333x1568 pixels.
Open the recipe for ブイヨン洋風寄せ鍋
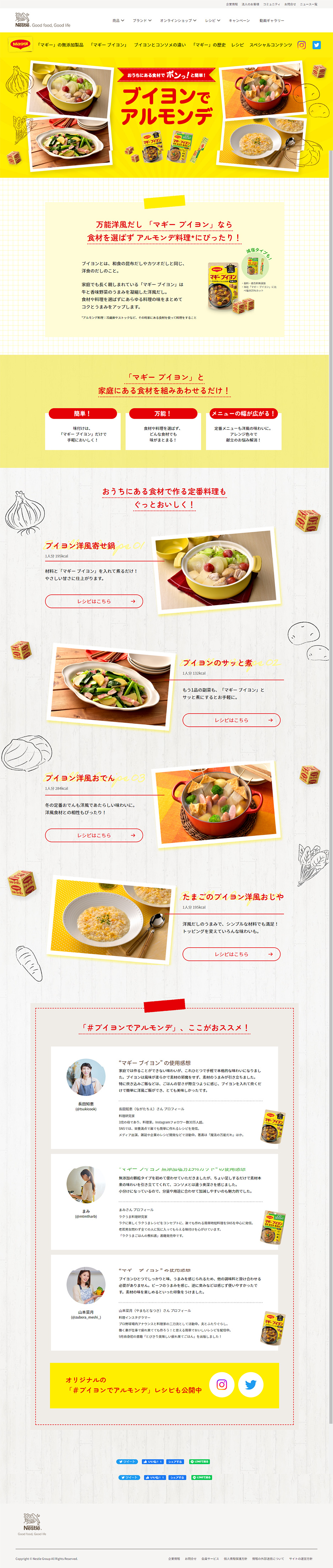(94, 601)
